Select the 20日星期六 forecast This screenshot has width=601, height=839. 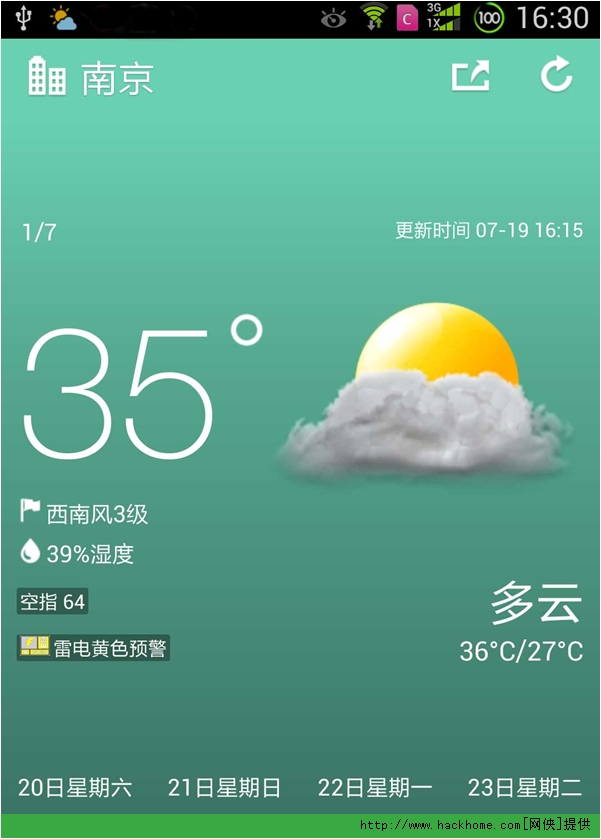tap(75, 788)
